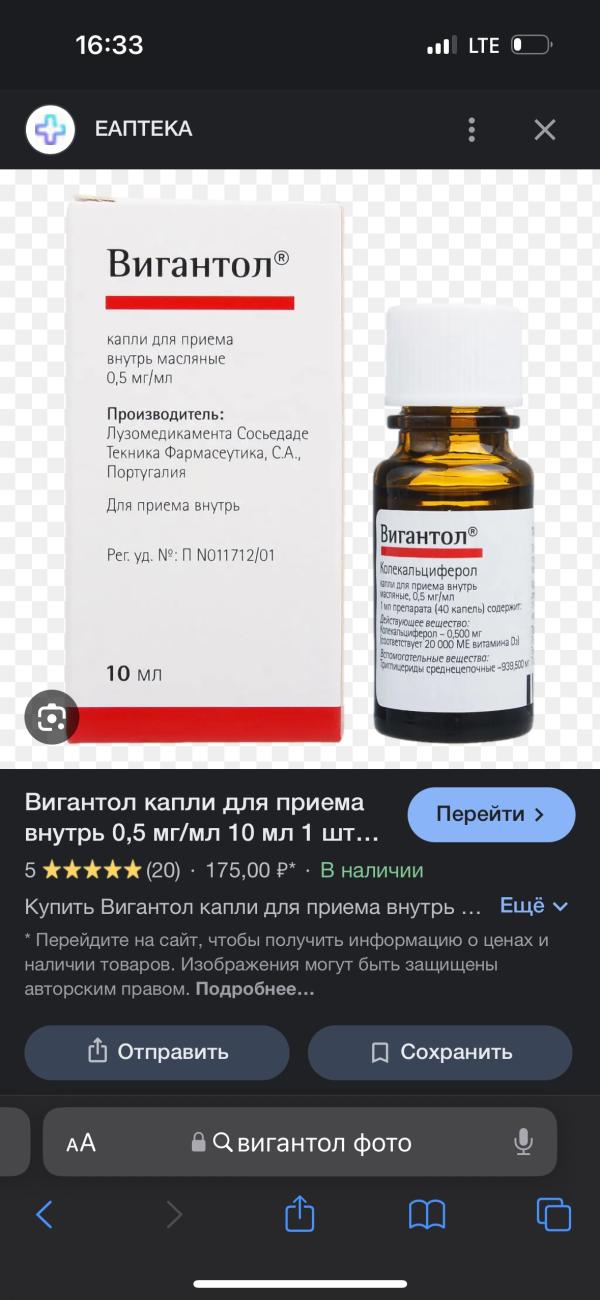
Task: Expand the description with Ещё
Action: click(534, 906)
